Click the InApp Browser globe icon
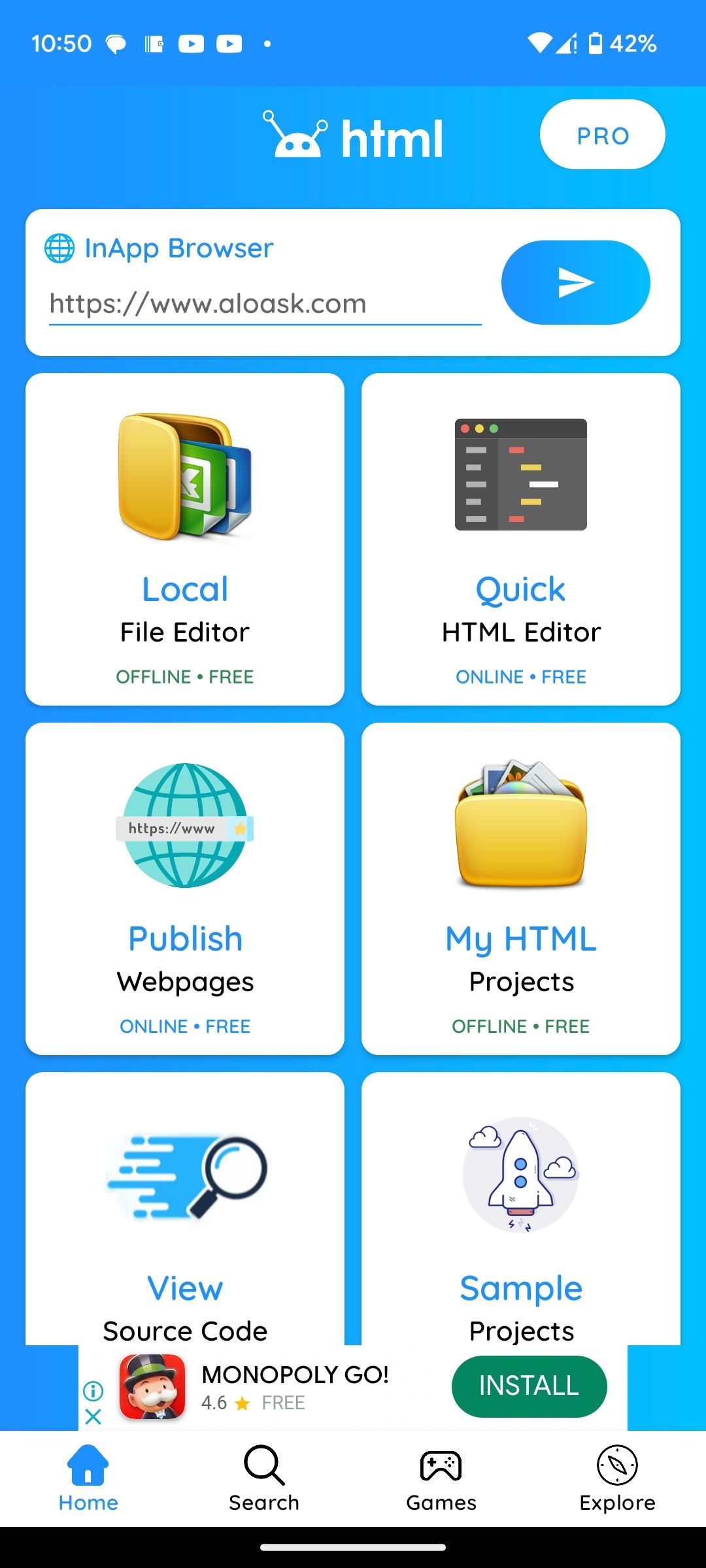The height and width of the screenshot is (1568, 706). tap(59, 248)
